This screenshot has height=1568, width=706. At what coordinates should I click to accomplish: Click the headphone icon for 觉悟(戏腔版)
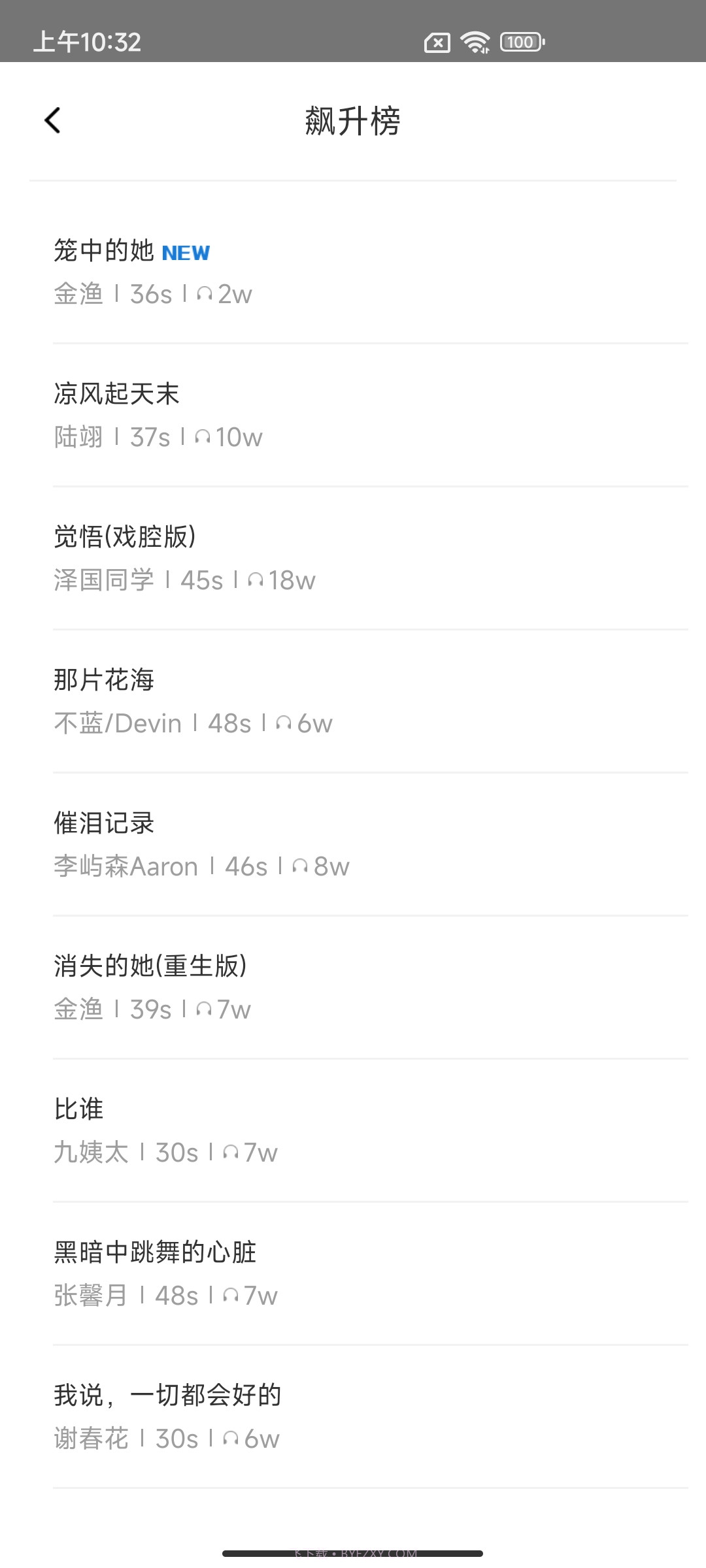tap(255, 579)
